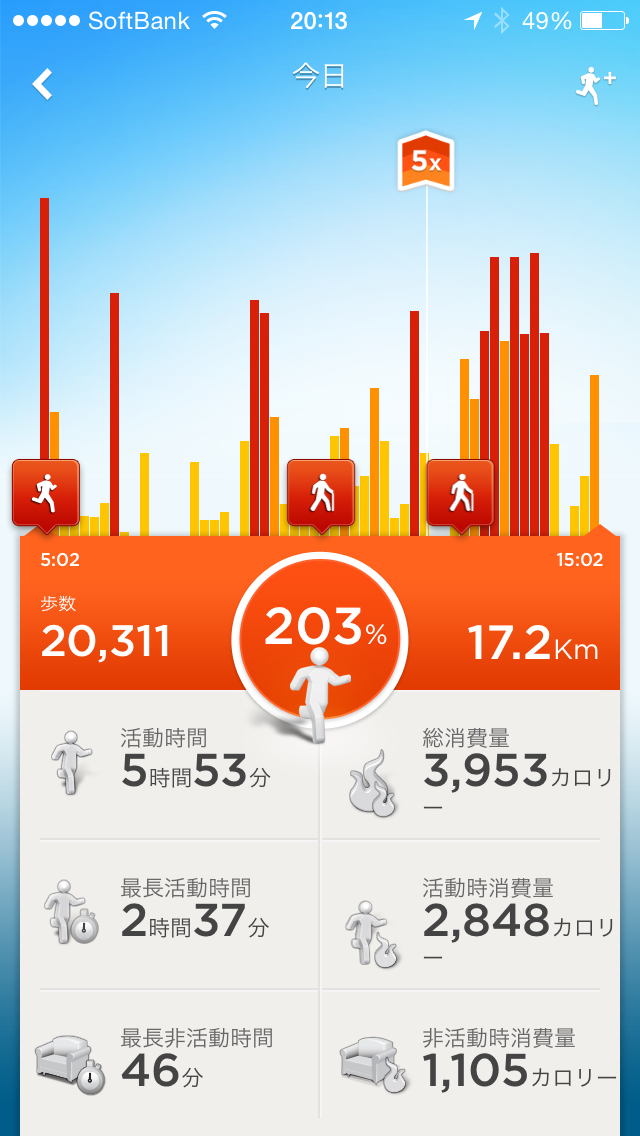Open the 5x marker on the chart

pos(426,160)
